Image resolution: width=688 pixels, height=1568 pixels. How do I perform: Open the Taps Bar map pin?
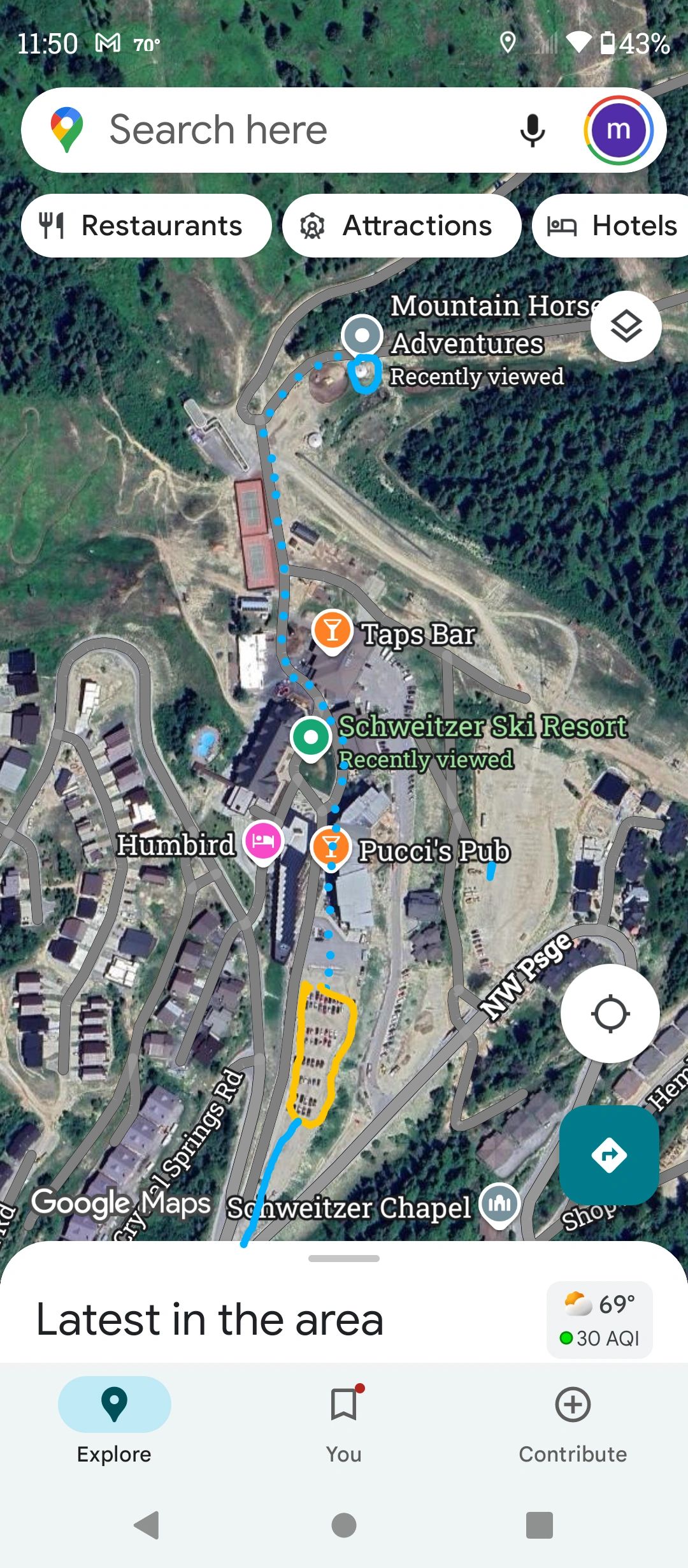click(332, 631)
